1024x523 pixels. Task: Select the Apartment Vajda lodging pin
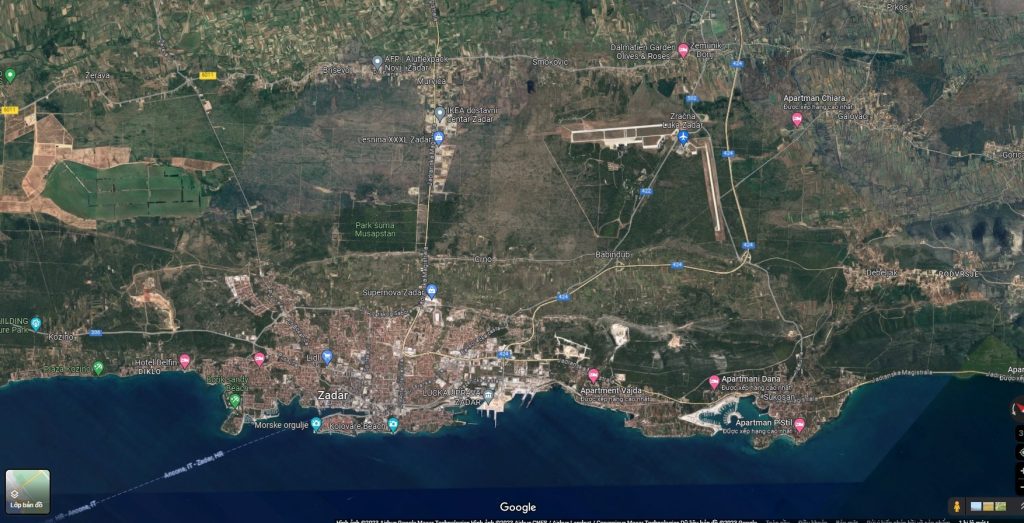tap(593, 375)
